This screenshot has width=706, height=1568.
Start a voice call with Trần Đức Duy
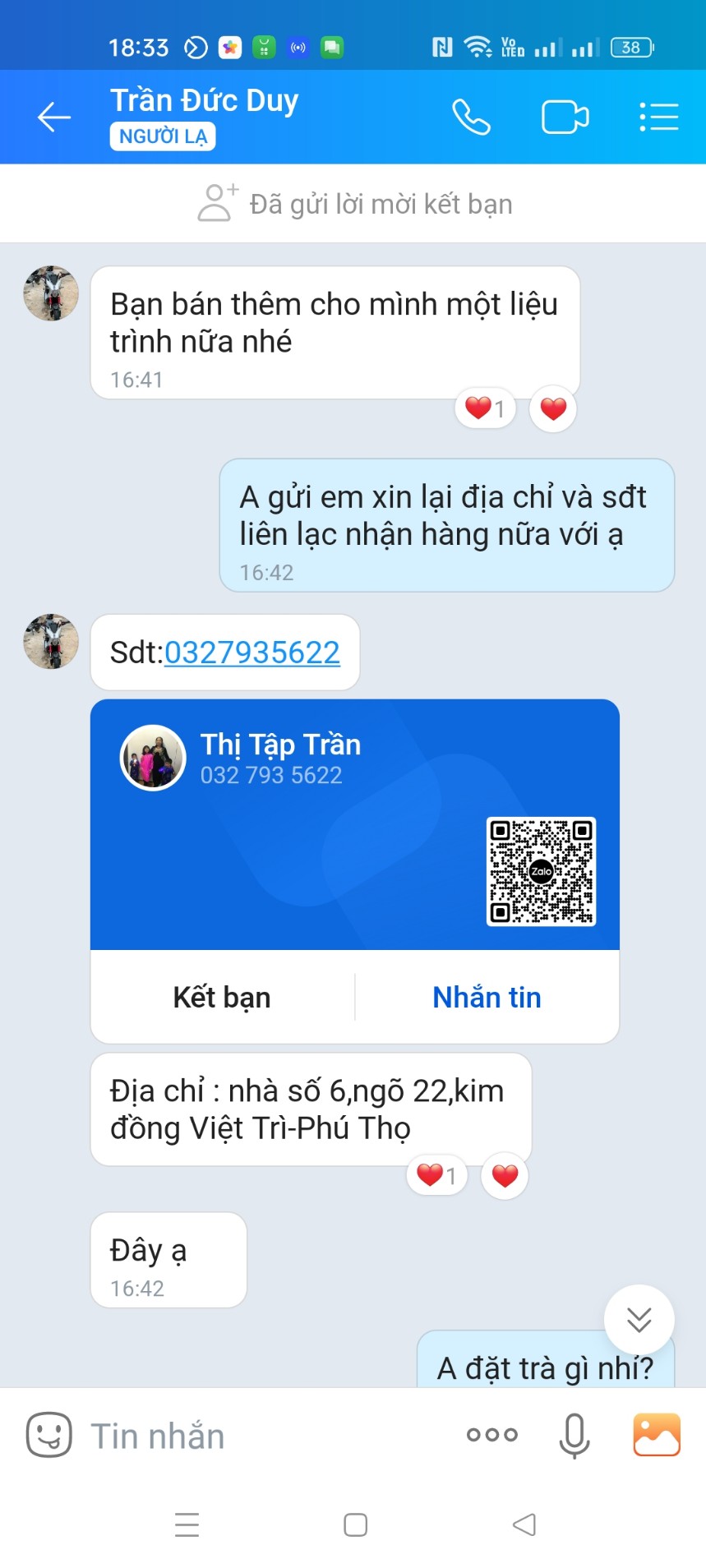pyautogui.click(x=471, y=117)
